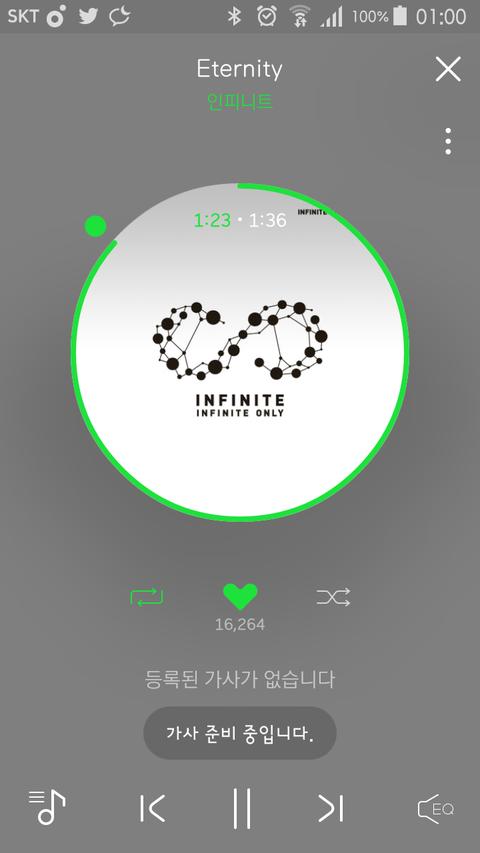Open the playlist queue icon
The height and width of the screenshot is (853, 480).
click(x=47, y=807)
